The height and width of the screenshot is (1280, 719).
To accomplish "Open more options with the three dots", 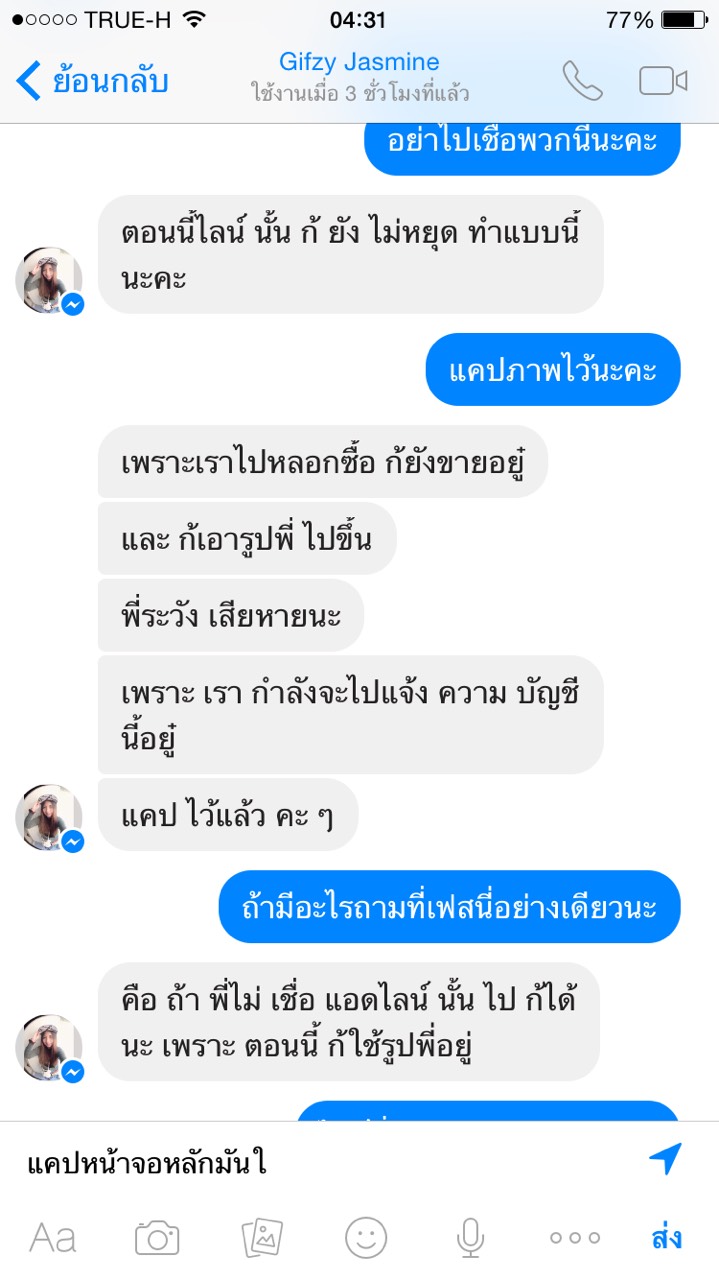I will 575,1238.
